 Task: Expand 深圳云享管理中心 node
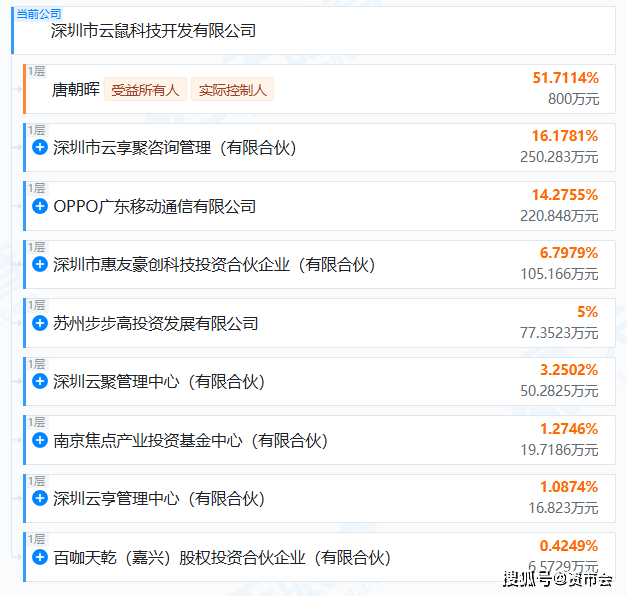[x=40, y=498]
